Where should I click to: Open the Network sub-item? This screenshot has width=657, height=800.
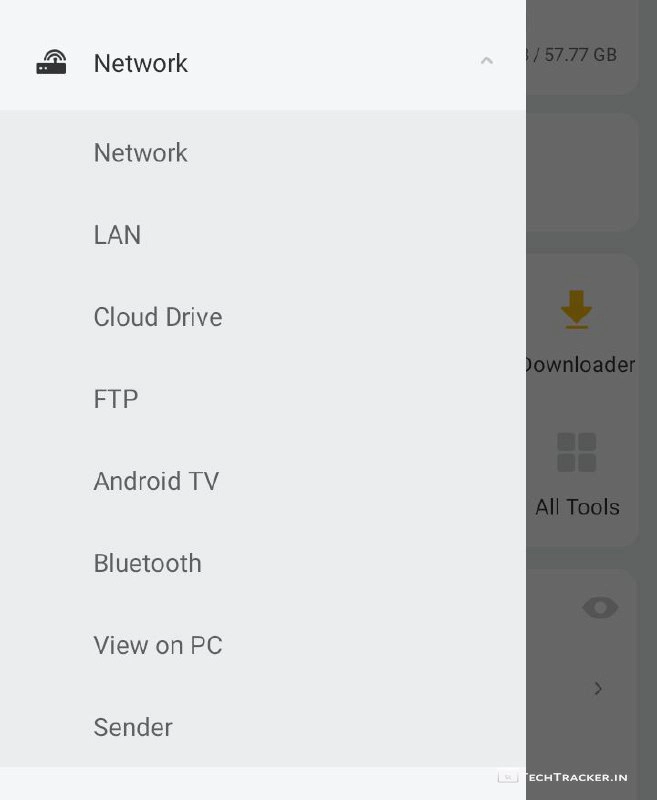(x=141, y=153)
